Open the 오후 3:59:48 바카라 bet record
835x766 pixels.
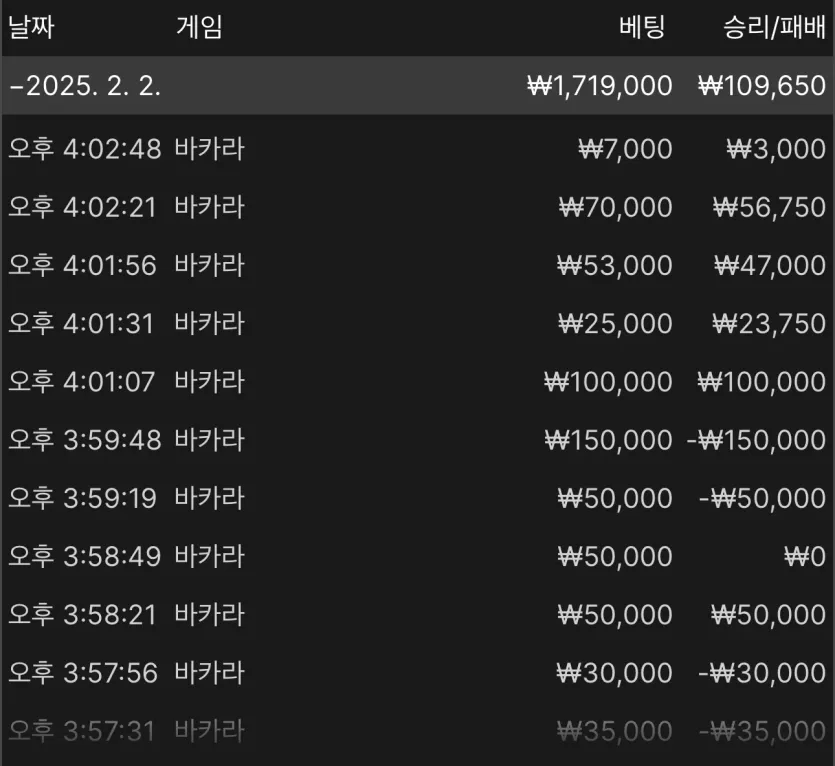(x=417, y=440)
